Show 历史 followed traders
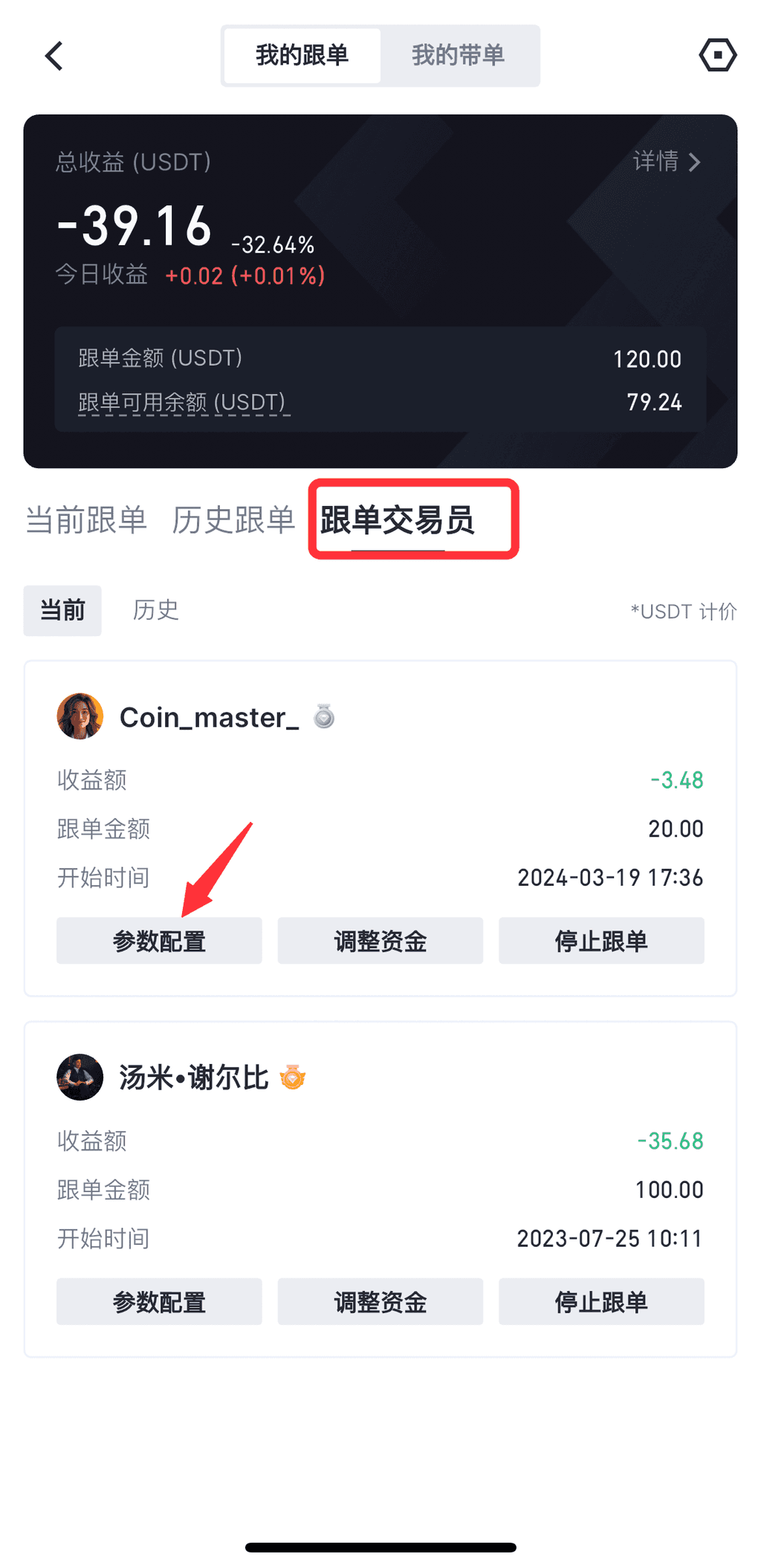The height and width of the screenshot is (1568, 761). tap(155, 610)
